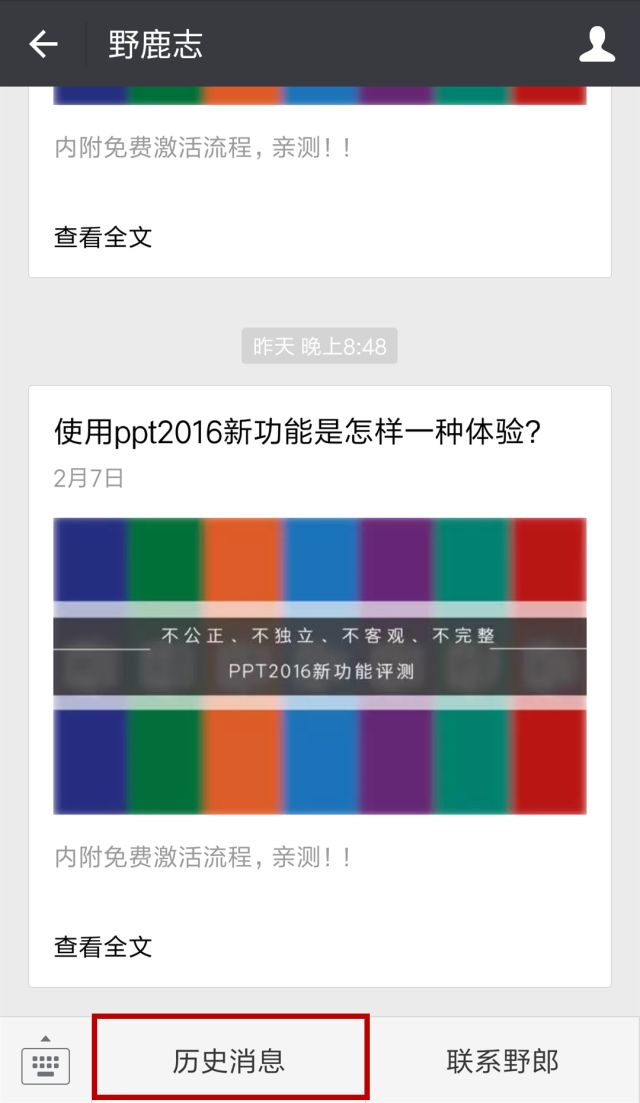Open the account profile icon
640x1103 pixels.
coord(597,44)
